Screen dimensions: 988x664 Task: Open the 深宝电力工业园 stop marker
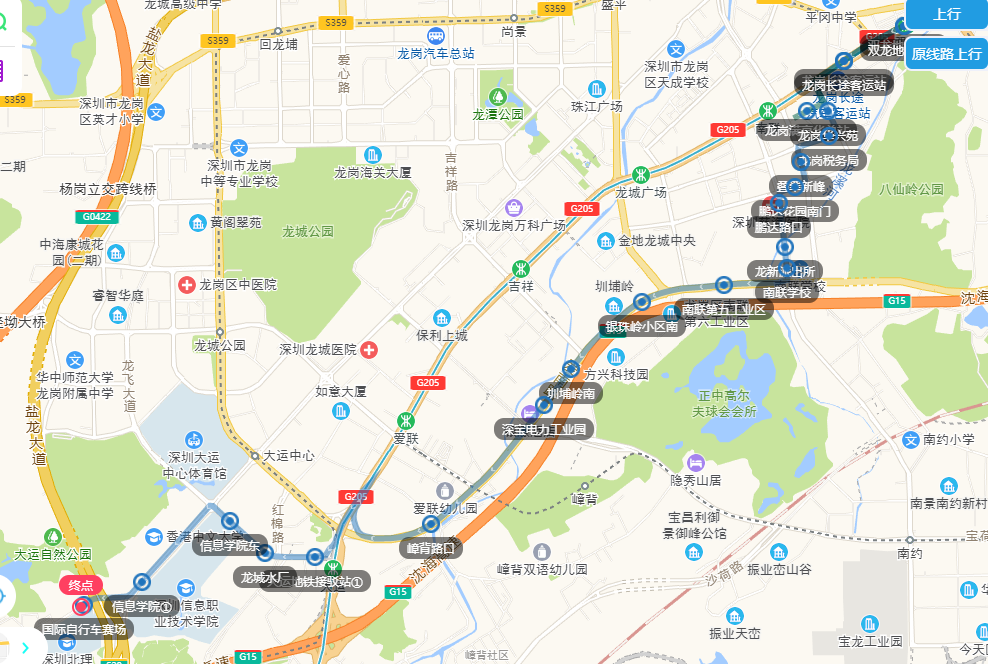(544, 405)
